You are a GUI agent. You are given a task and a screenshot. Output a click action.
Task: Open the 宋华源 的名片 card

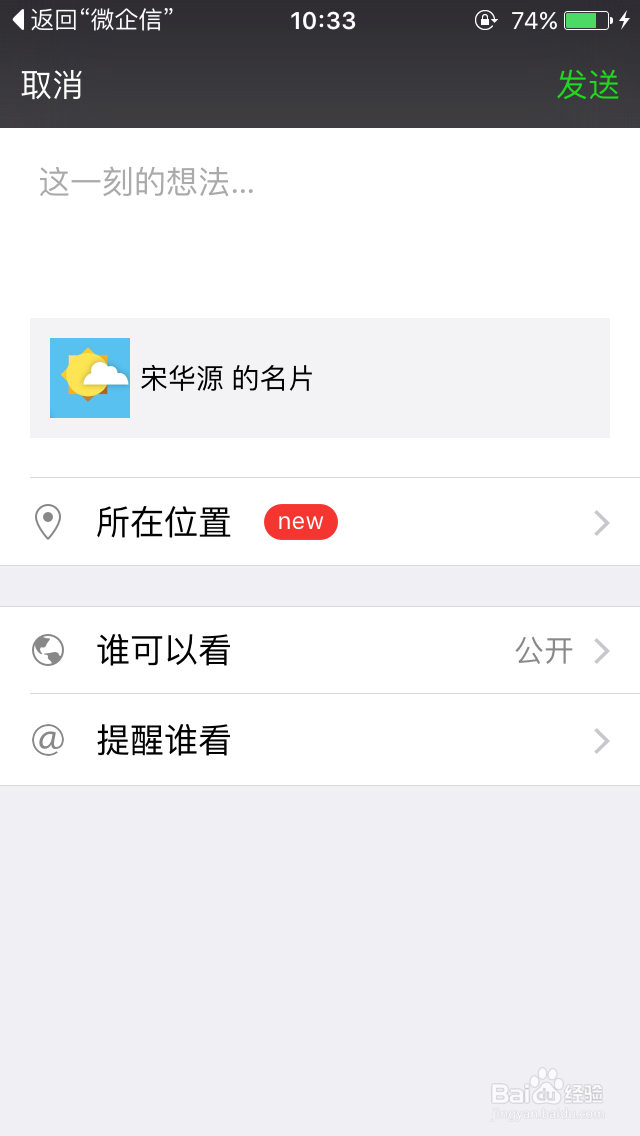(x=320, y=378)
